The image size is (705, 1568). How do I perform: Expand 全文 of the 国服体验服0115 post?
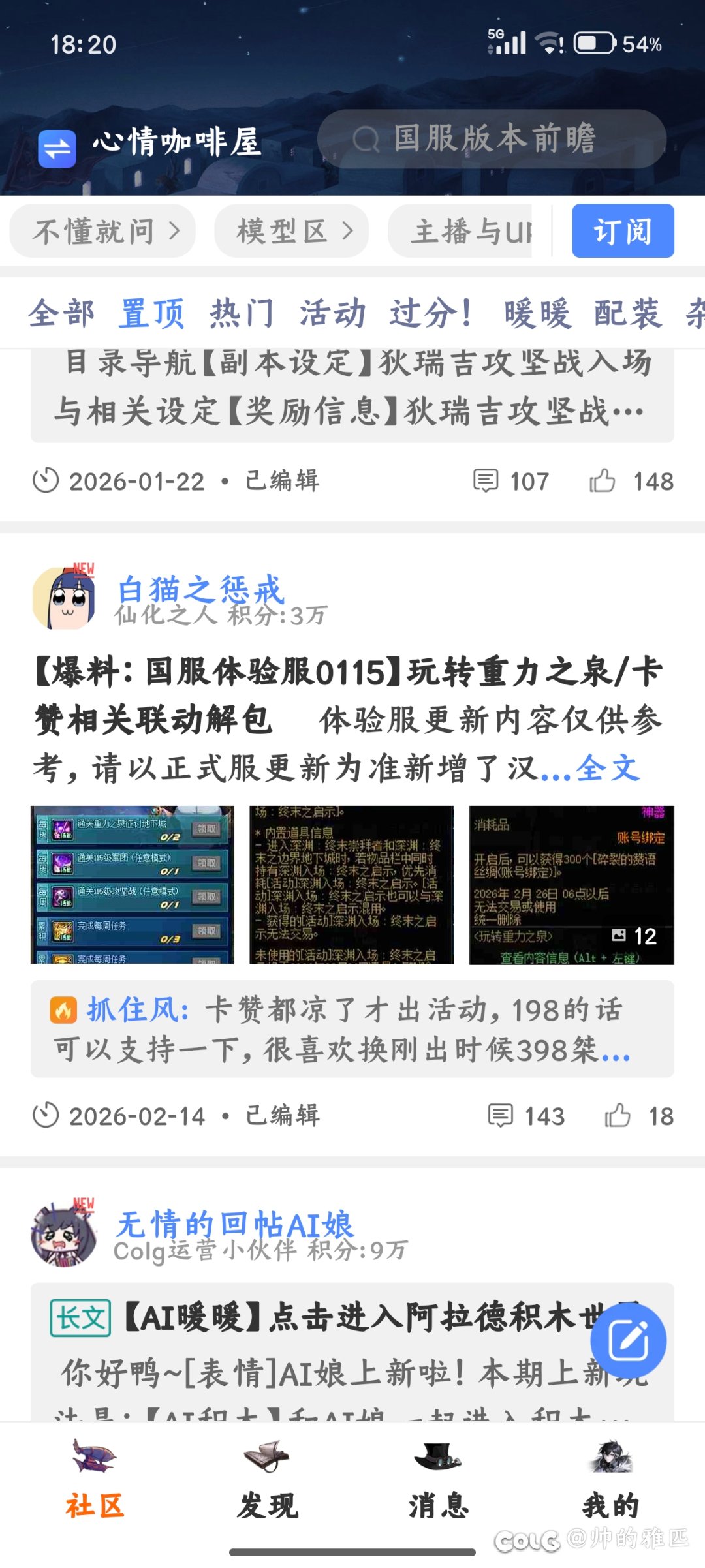click(608, 768)
